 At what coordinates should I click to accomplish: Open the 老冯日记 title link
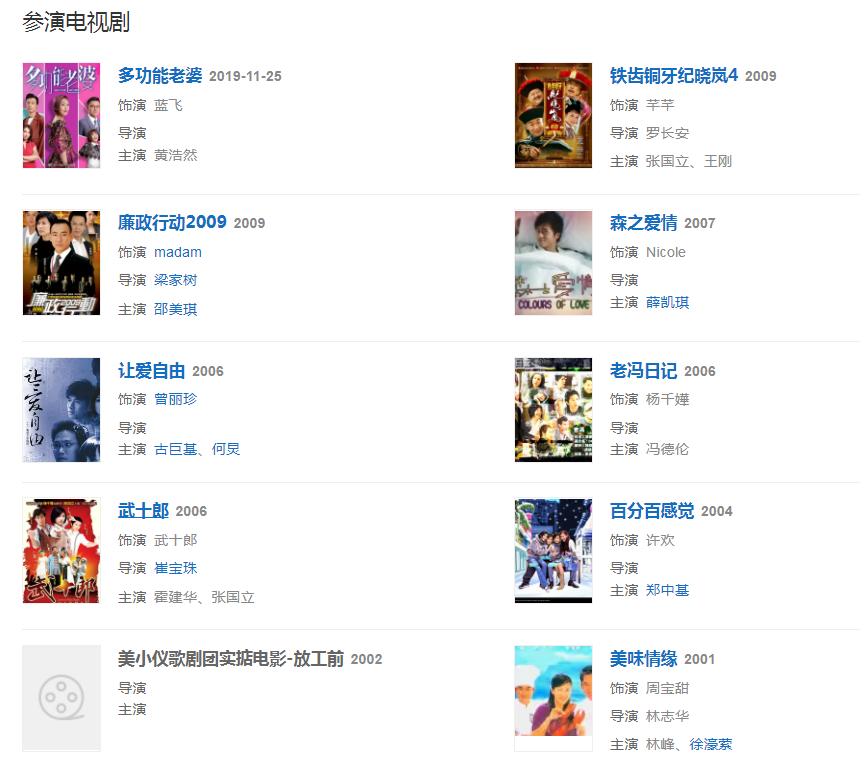pos(643,371)
